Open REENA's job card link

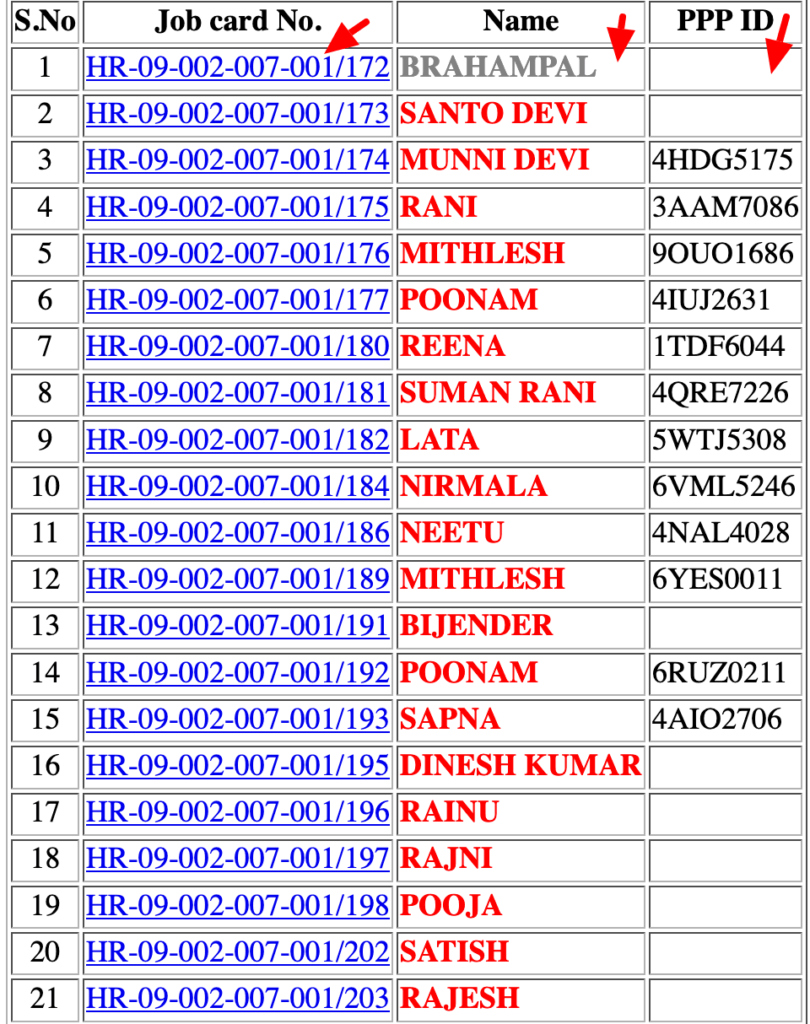[x=238, y=347]
